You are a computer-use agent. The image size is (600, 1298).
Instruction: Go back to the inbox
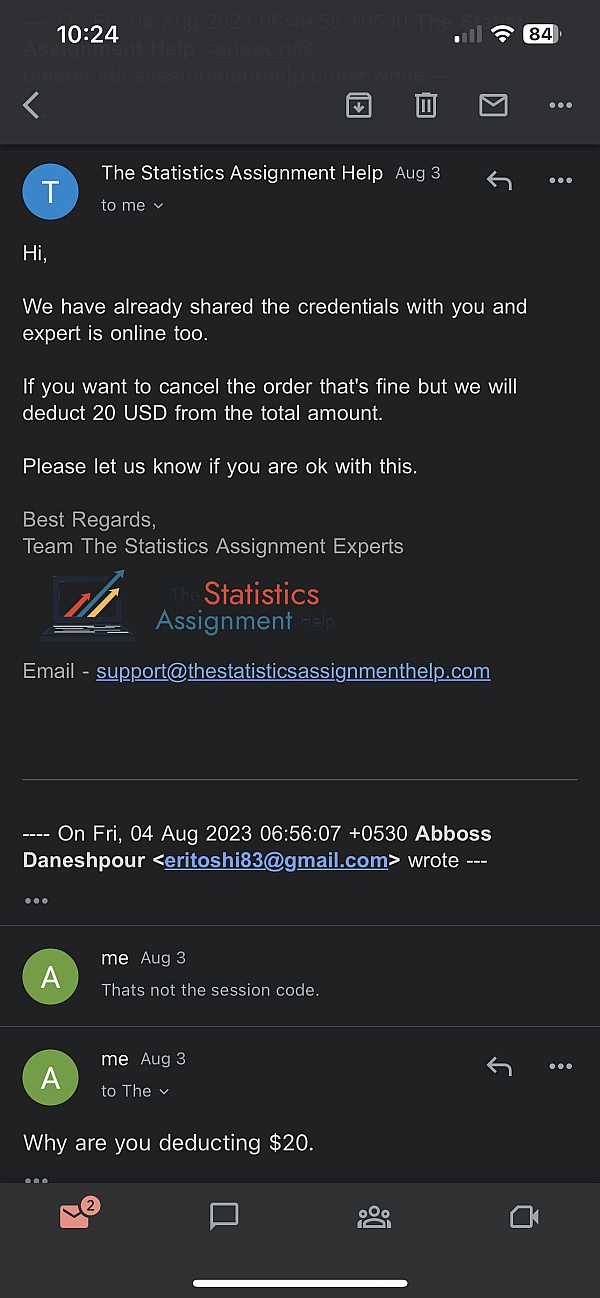point(32,105)
